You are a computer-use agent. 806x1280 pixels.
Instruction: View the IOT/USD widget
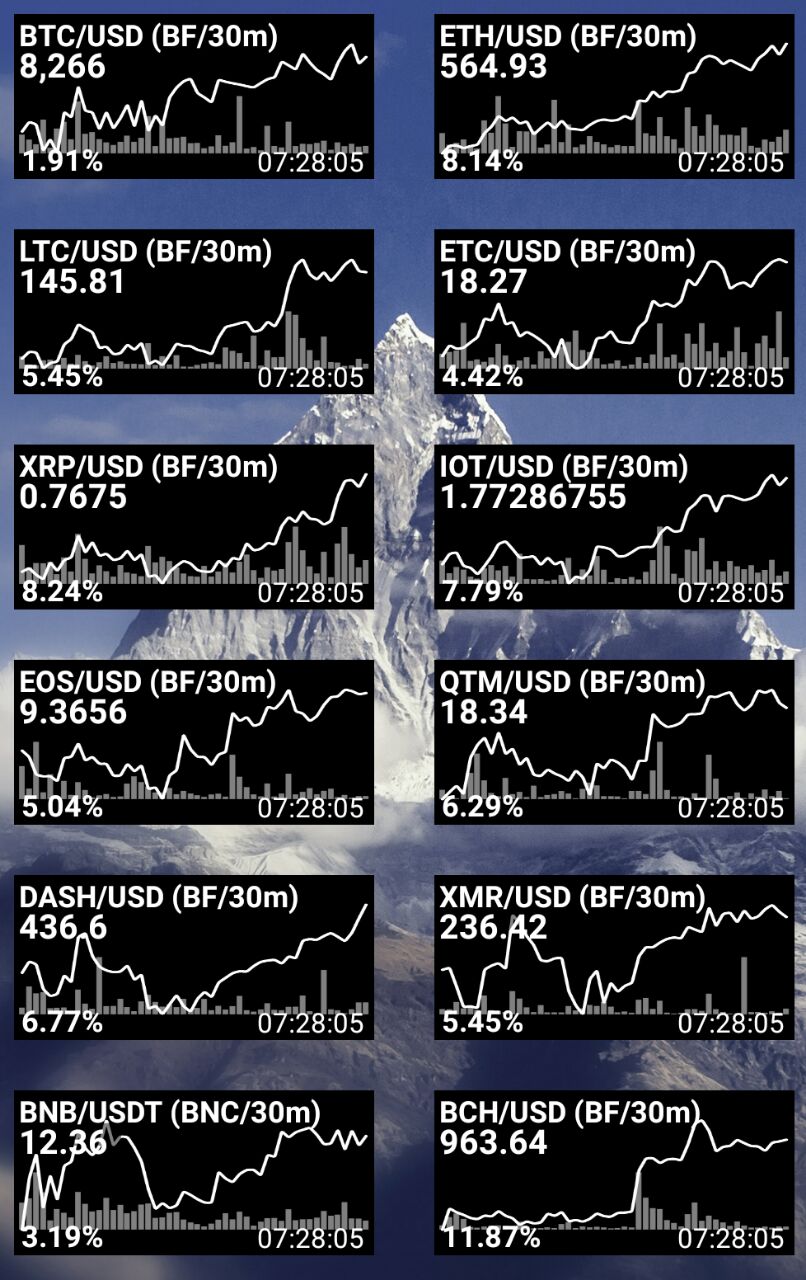pos(614,527)
